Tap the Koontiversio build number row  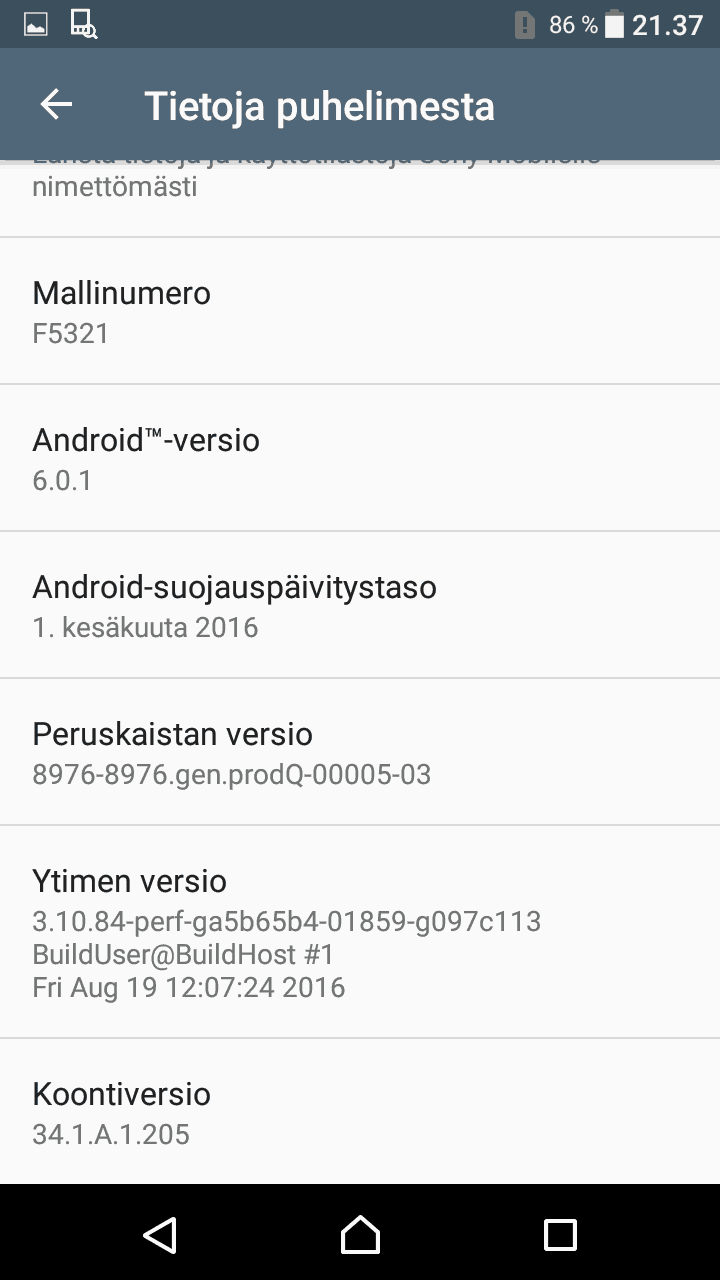pos(360,1112)
